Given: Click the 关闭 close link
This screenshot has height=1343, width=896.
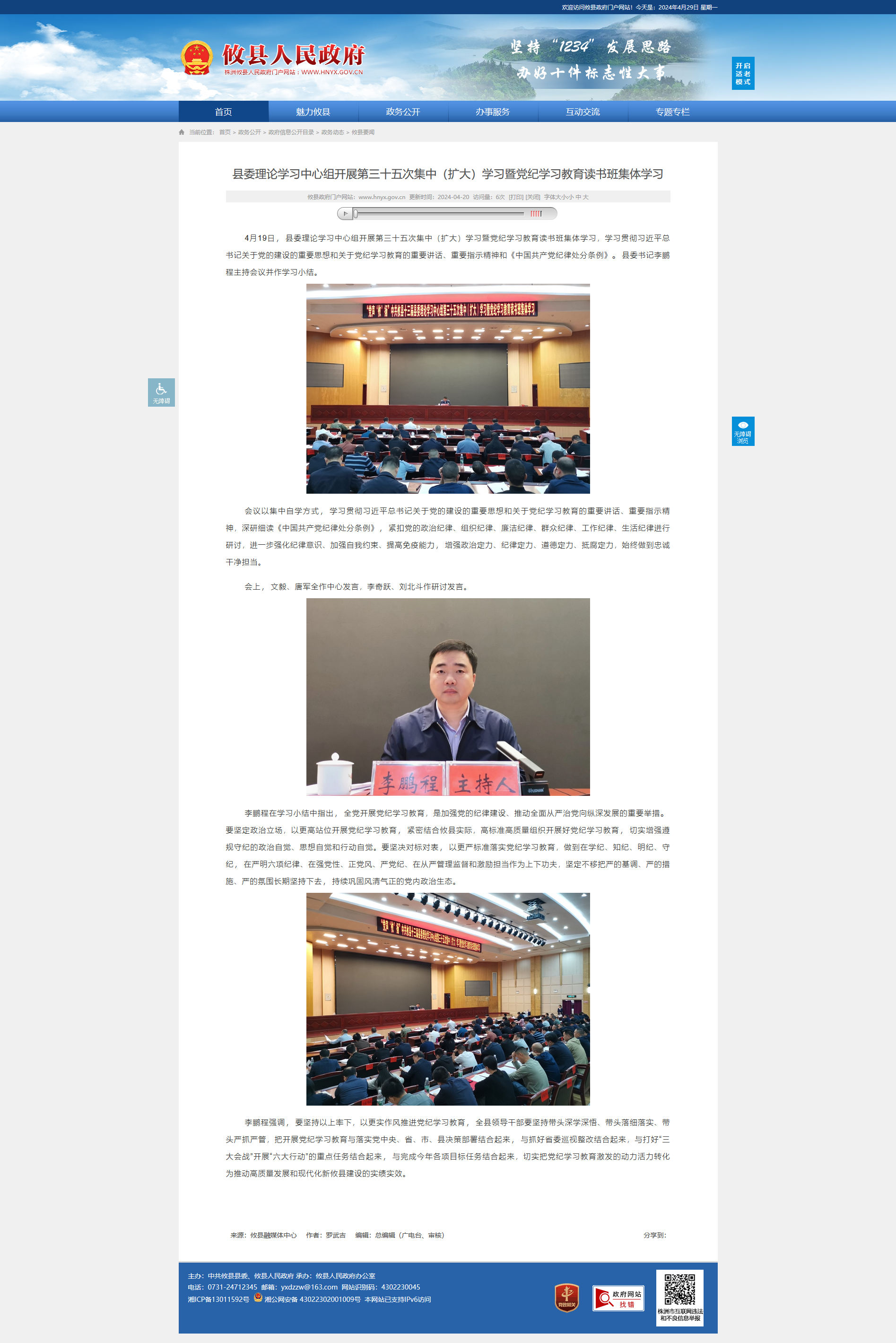Looking at the screenshot, I should pyautogui.click(x=533, y=197).
